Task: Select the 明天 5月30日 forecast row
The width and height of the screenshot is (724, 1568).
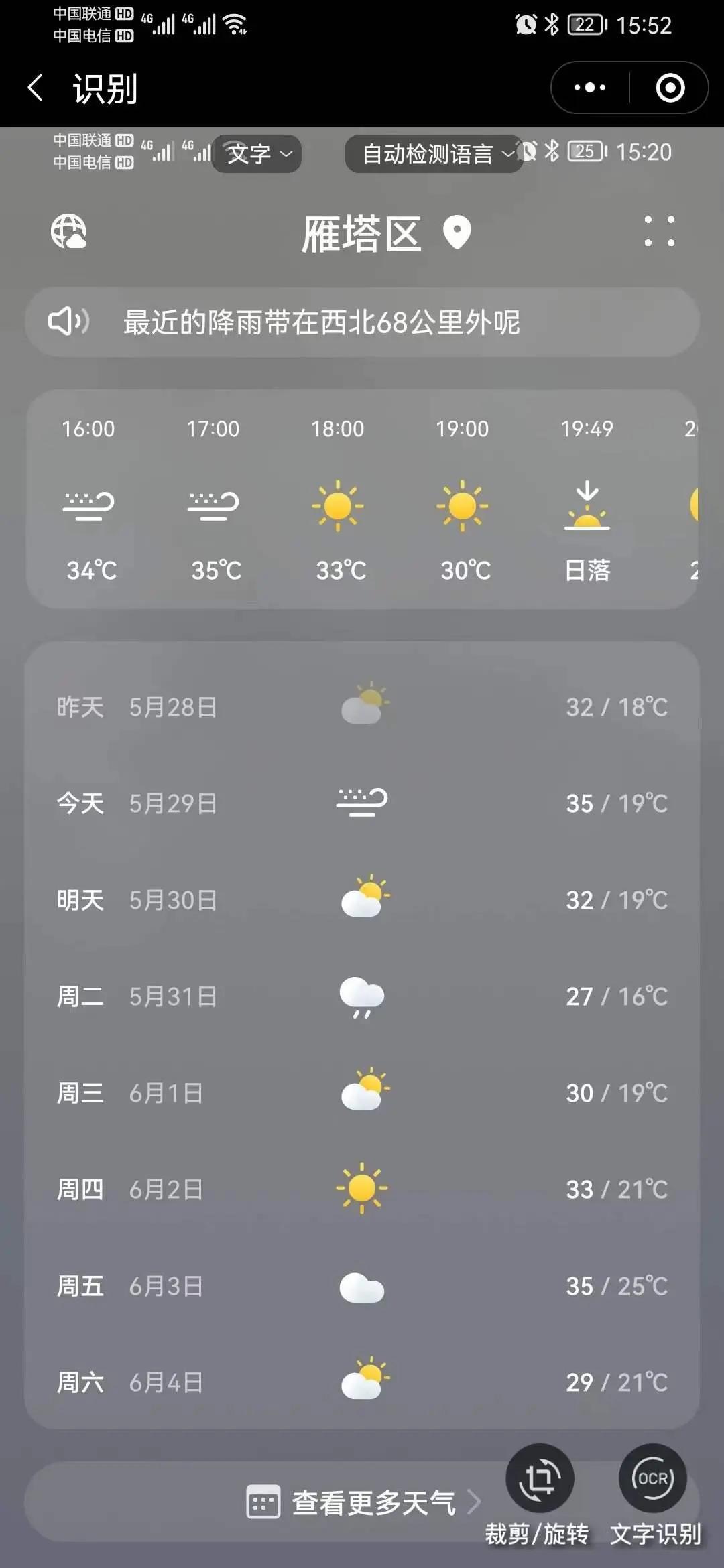Action: (362, 900)
